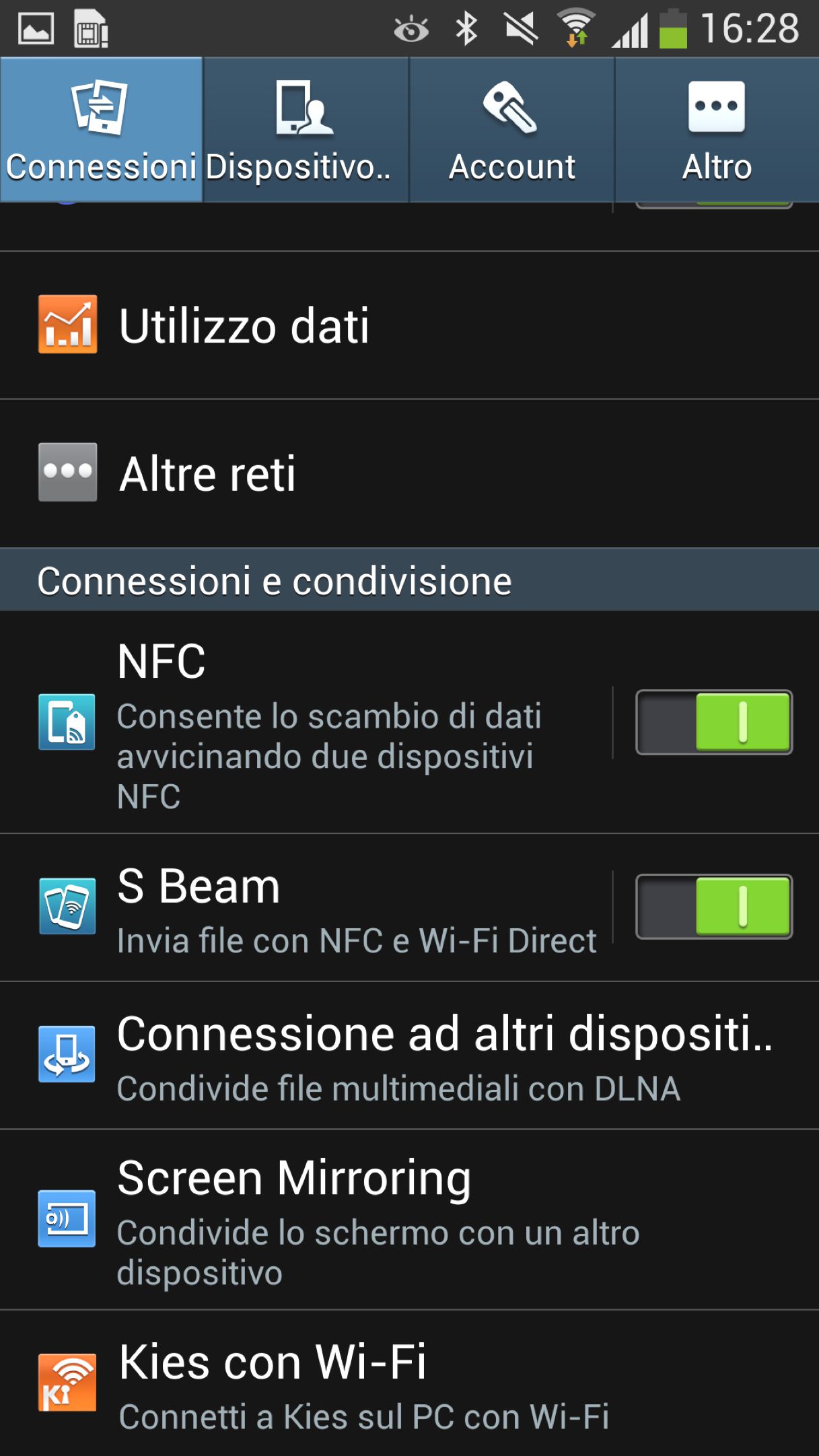Open the Account tab
Screen dimensions: 819x1456
tap(511, 129)
